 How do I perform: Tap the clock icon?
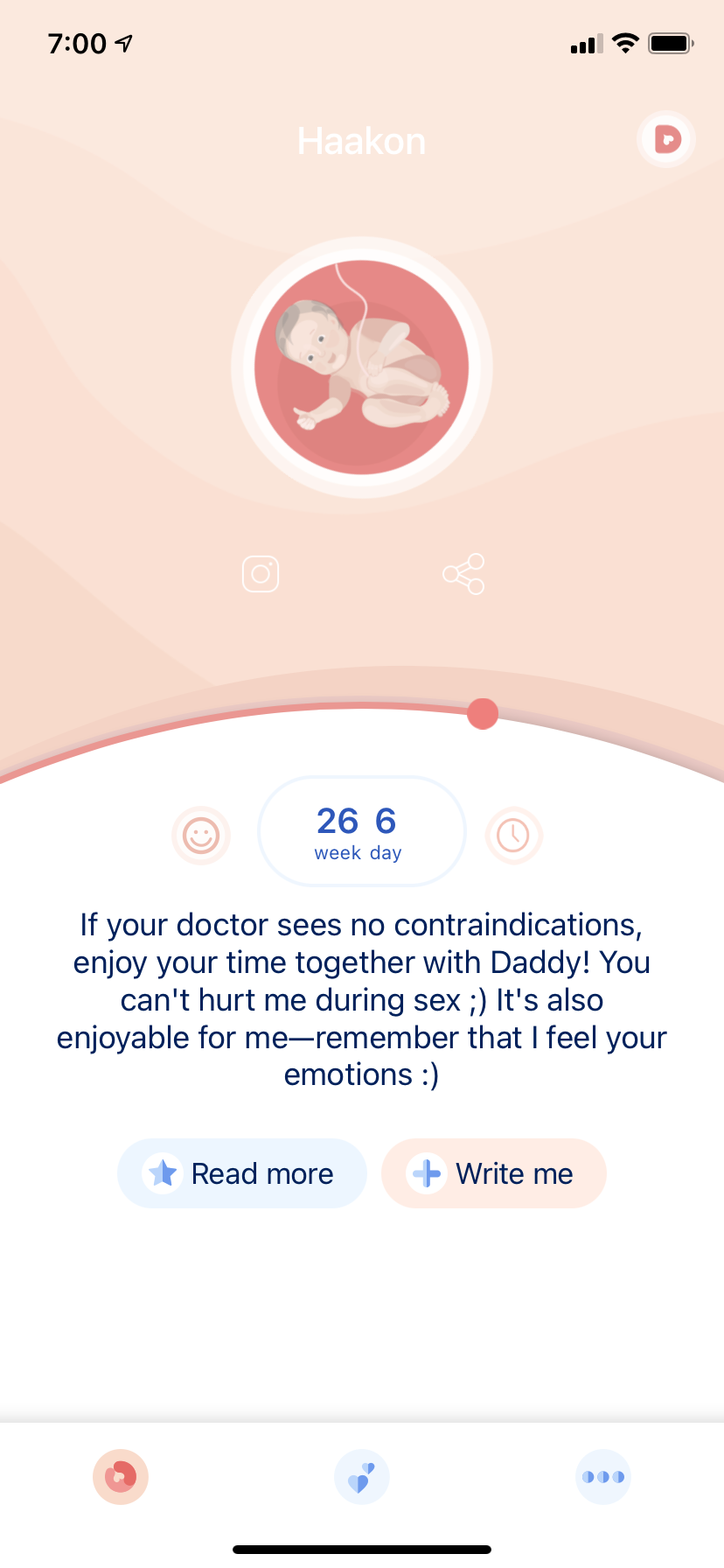click(x=513, y=836)
